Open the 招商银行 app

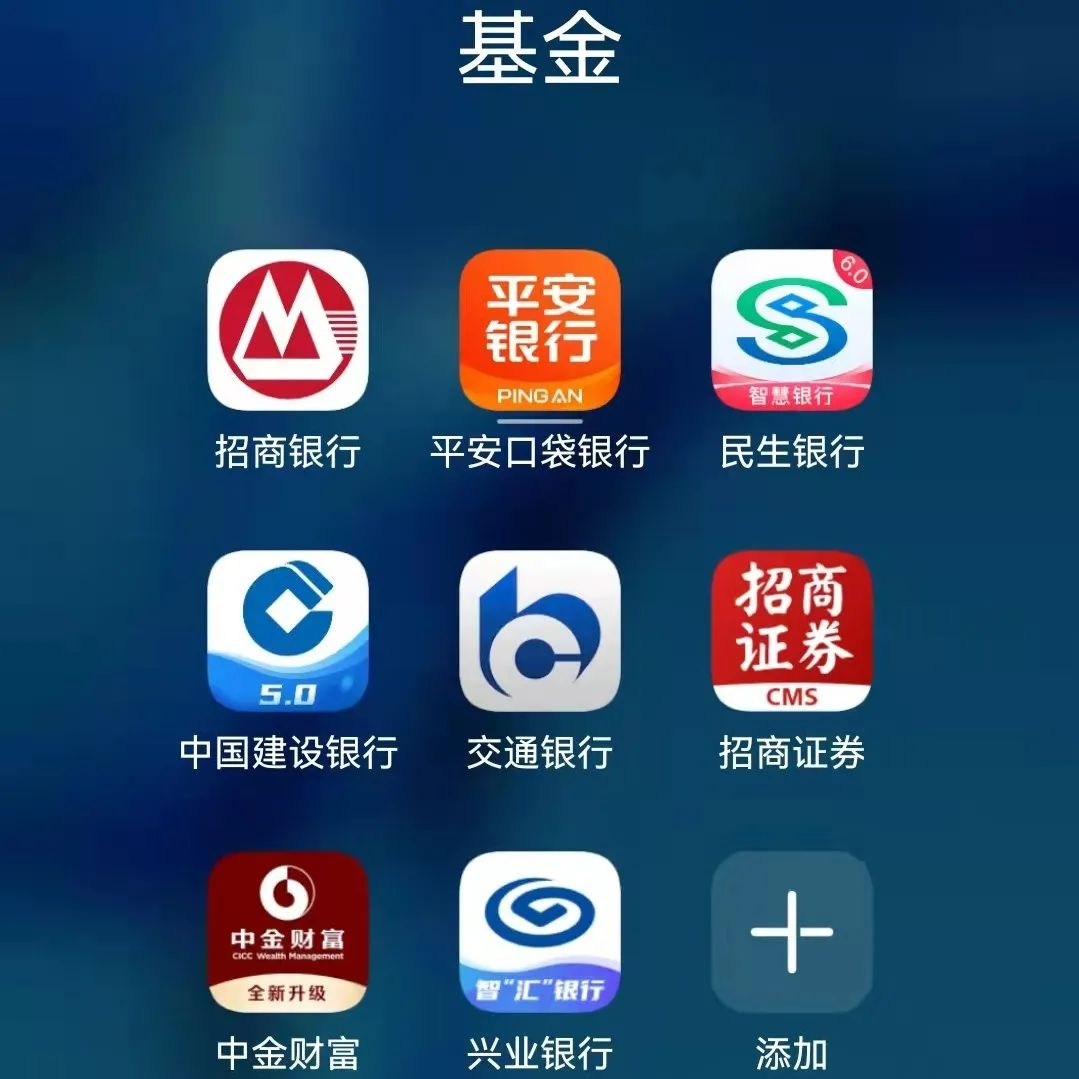click(x=287, y=330)
